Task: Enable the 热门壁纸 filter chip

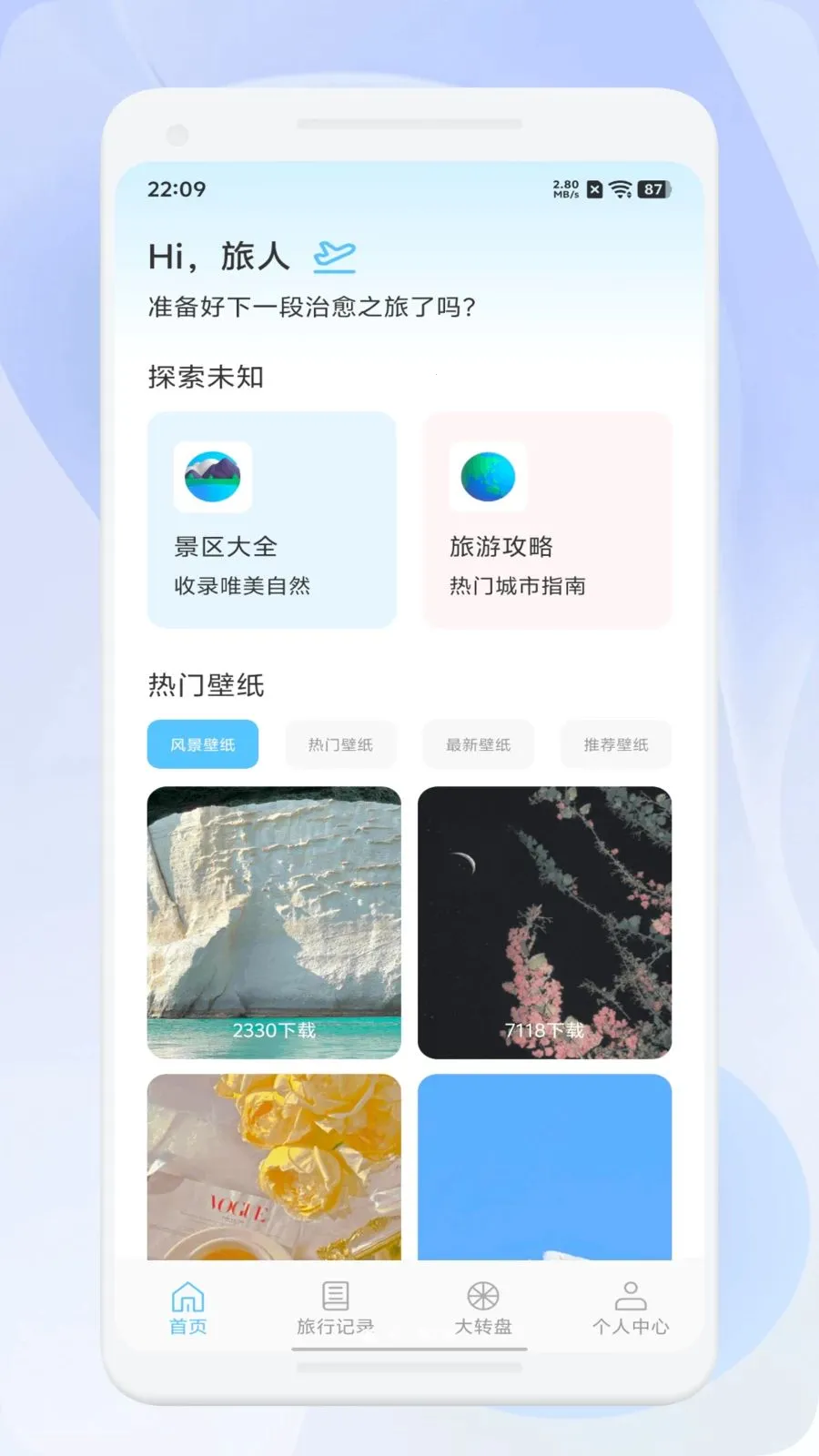Action: pyautogui.click(x=341, y=743)
